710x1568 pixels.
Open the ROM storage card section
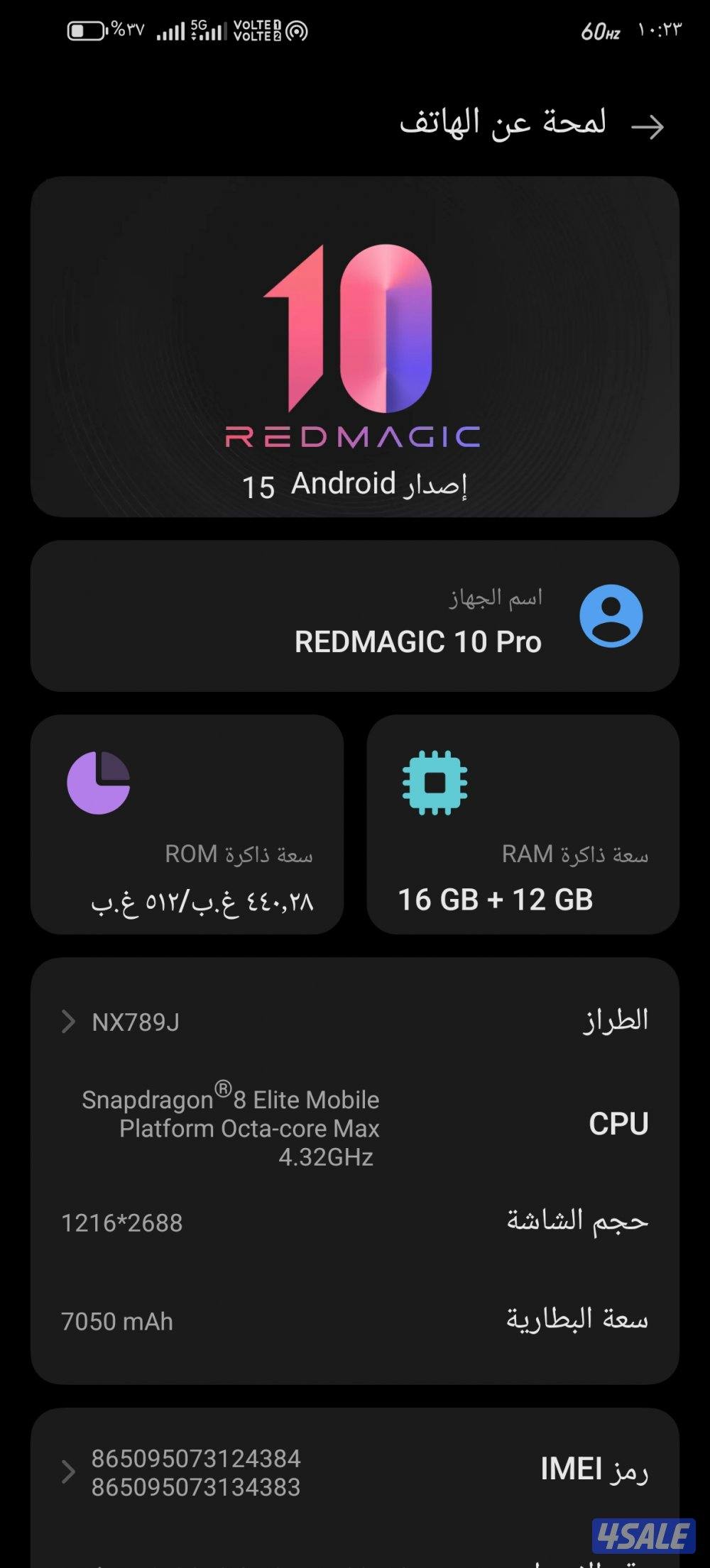coord(187,823)
